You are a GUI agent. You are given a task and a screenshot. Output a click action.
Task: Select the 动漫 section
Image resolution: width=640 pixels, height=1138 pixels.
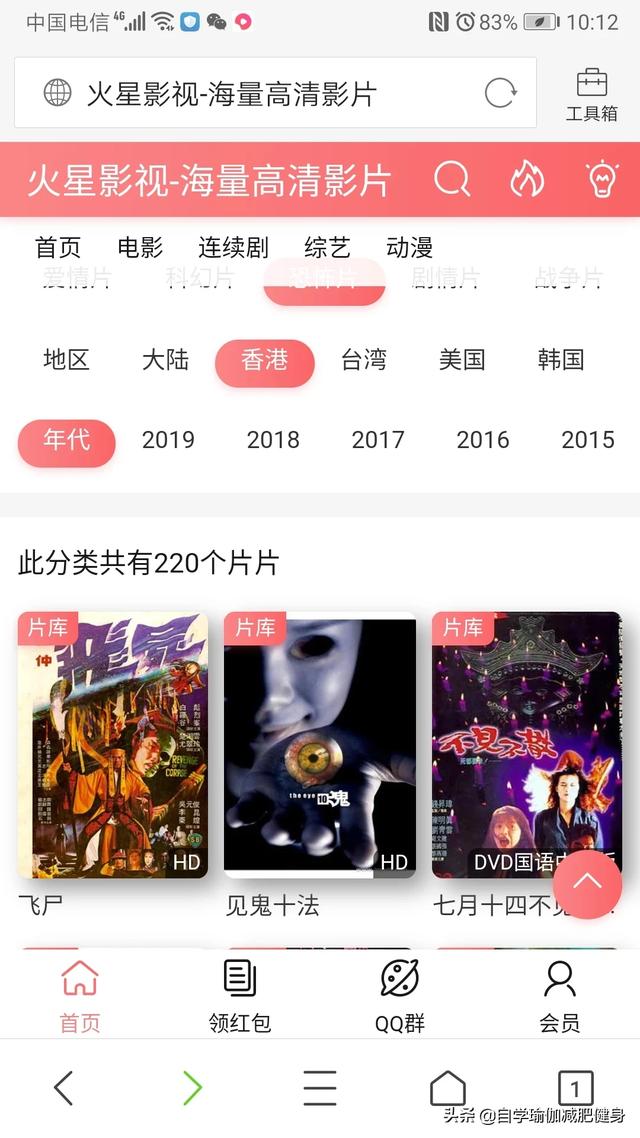[x=409, y=247]
